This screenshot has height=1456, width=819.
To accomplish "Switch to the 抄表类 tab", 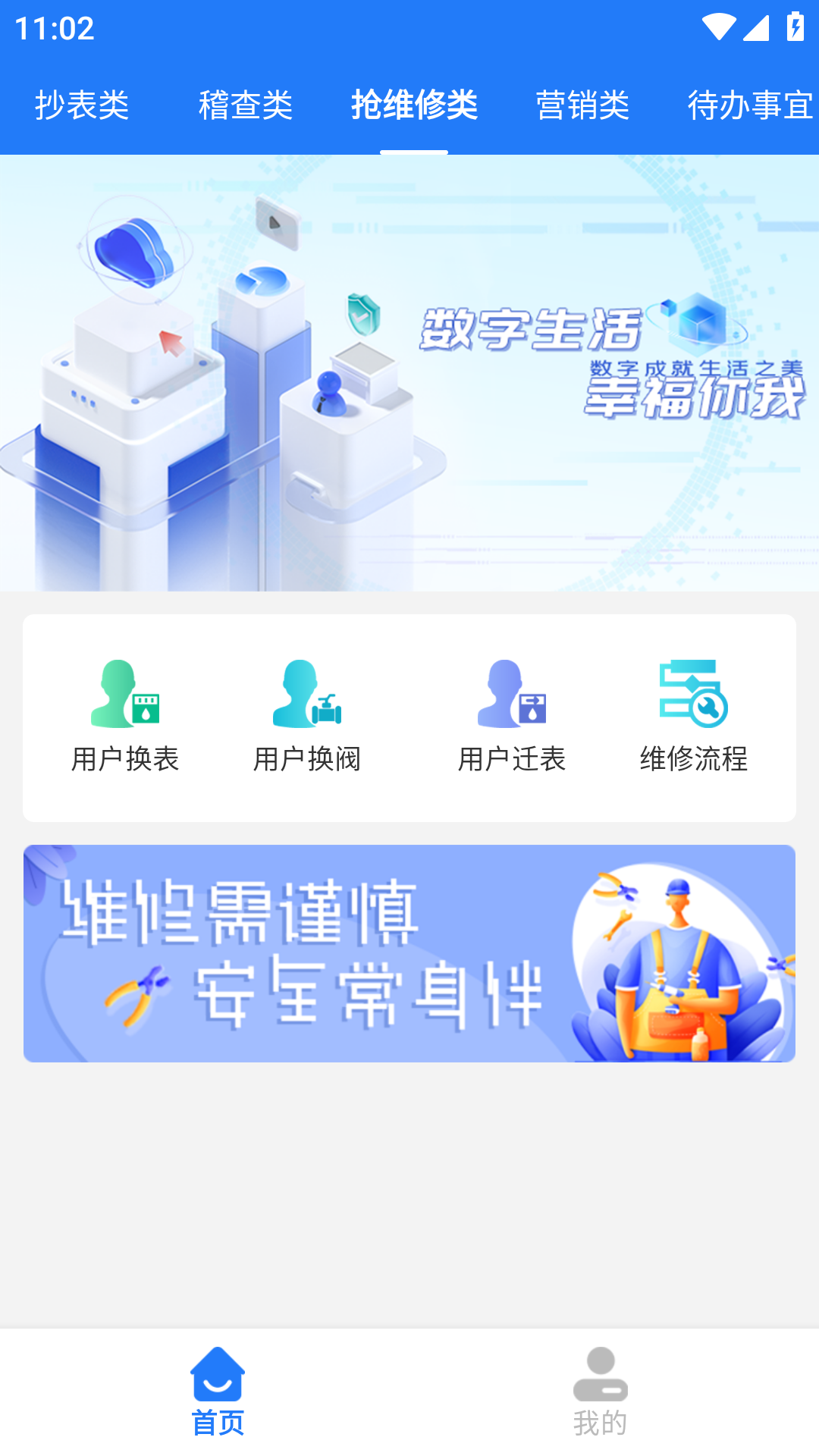I will coord(81,106).
